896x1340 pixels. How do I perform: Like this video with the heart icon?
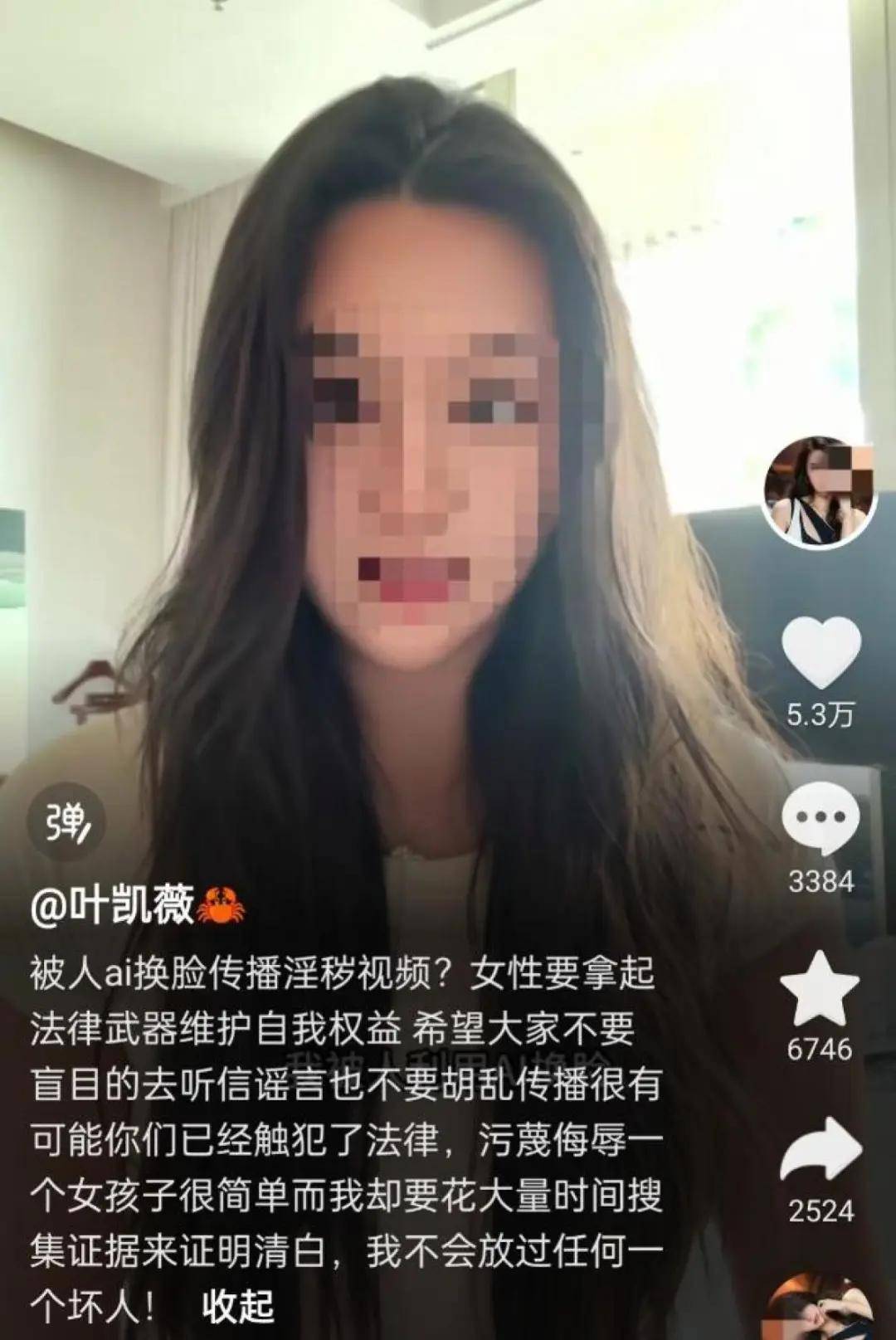coord(821,654)
